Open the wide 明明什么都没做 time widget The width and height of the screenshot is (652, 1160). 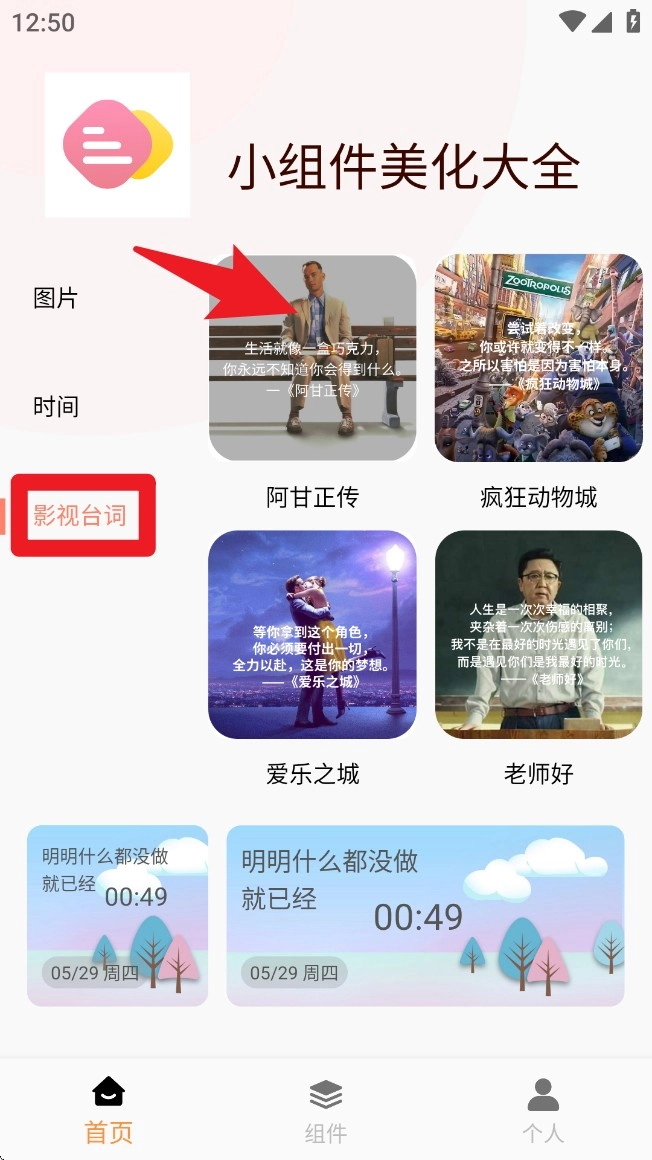425,915
